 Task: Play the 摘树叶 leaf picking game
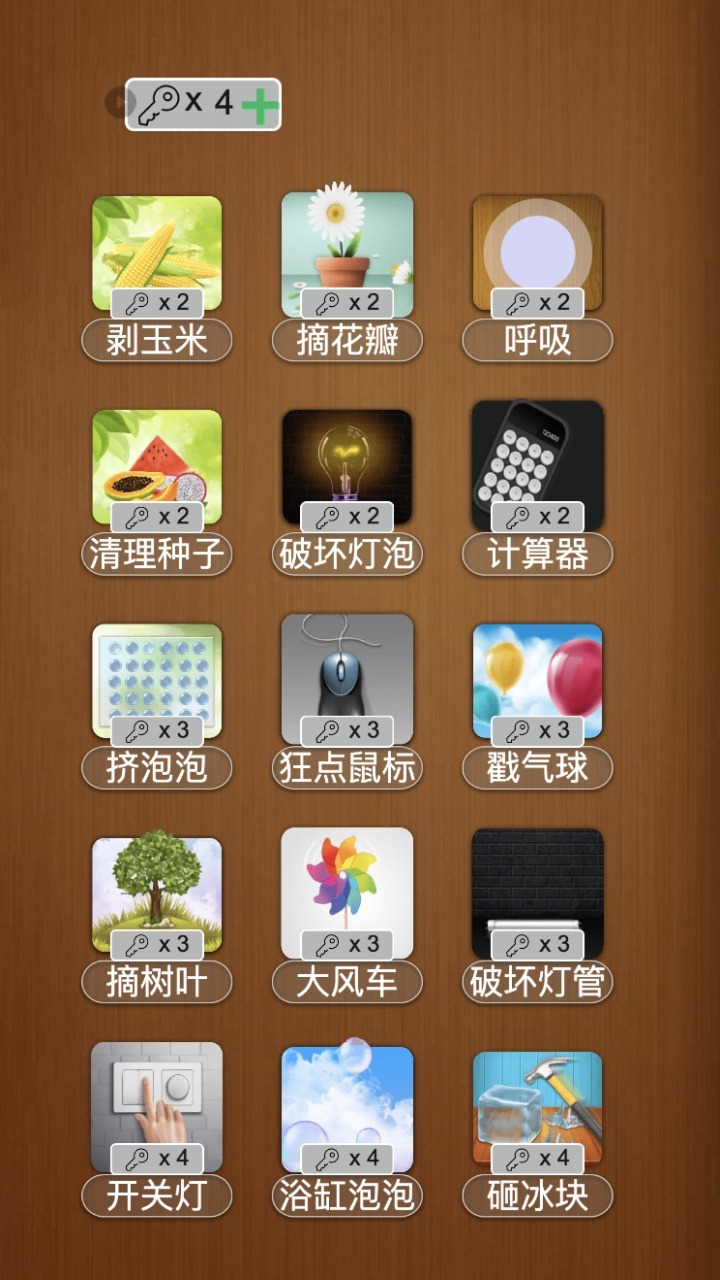157,890
